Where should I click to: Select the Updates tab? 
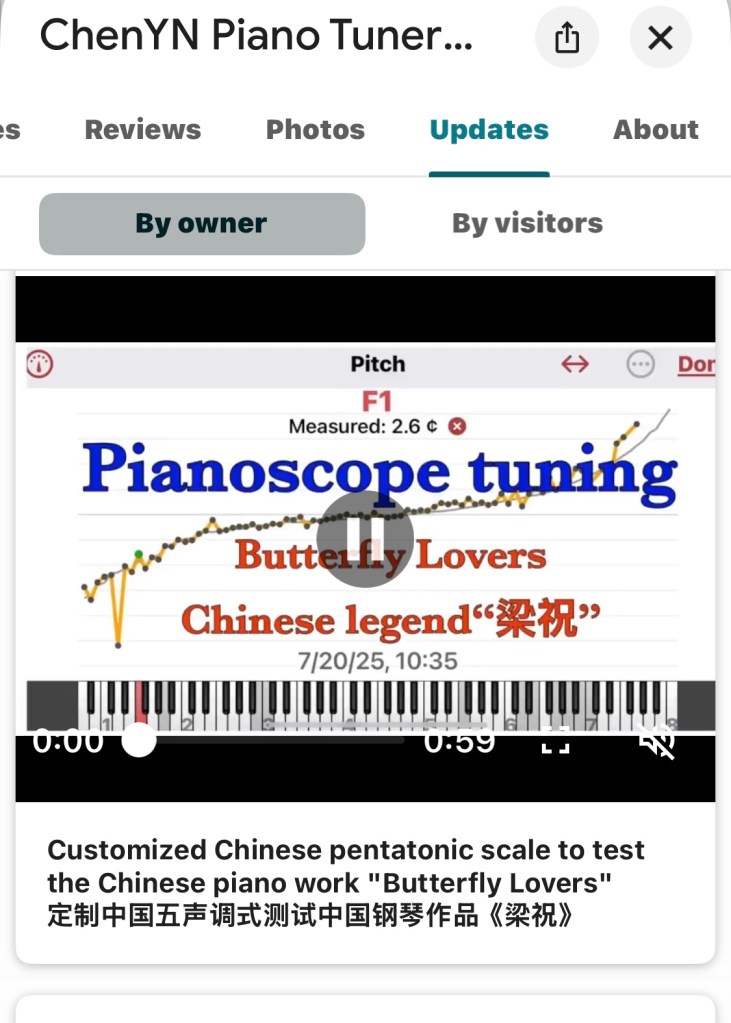(x=489, y=129)
